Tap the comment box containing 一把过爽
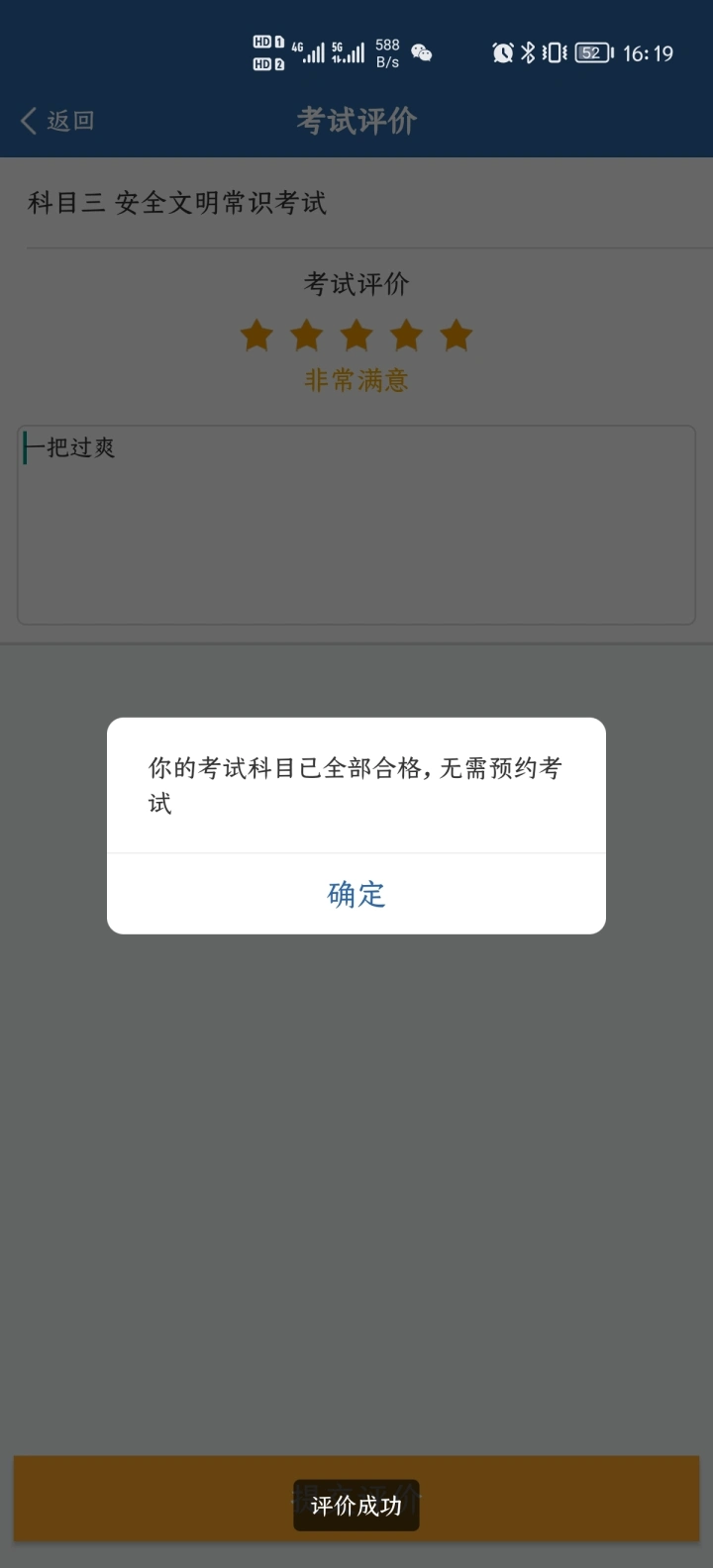The height and width of the screenshot is (1568, 713). pyautogui.click(x=356, y=525)
